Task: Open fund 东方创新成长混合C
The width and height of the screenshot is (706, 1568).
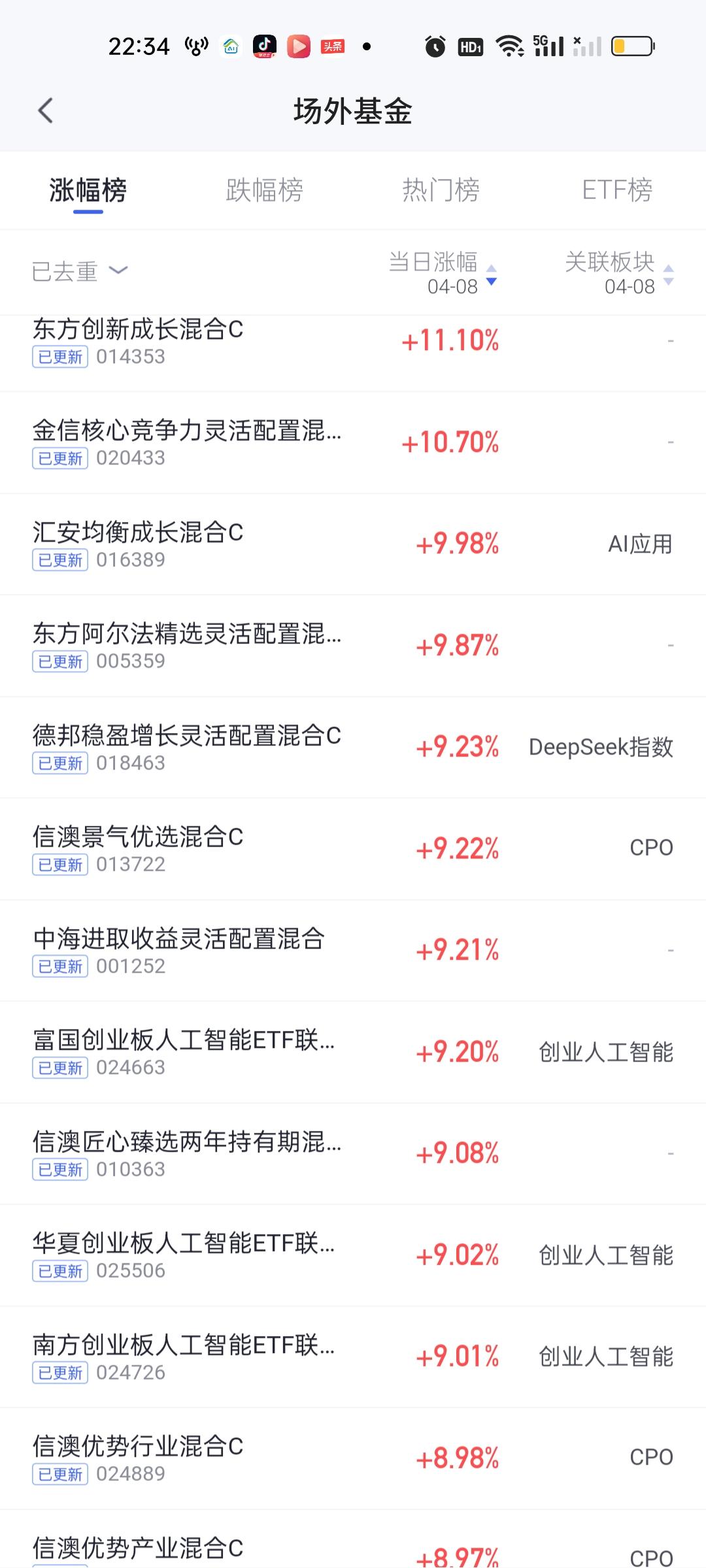Action: (138, 342)
